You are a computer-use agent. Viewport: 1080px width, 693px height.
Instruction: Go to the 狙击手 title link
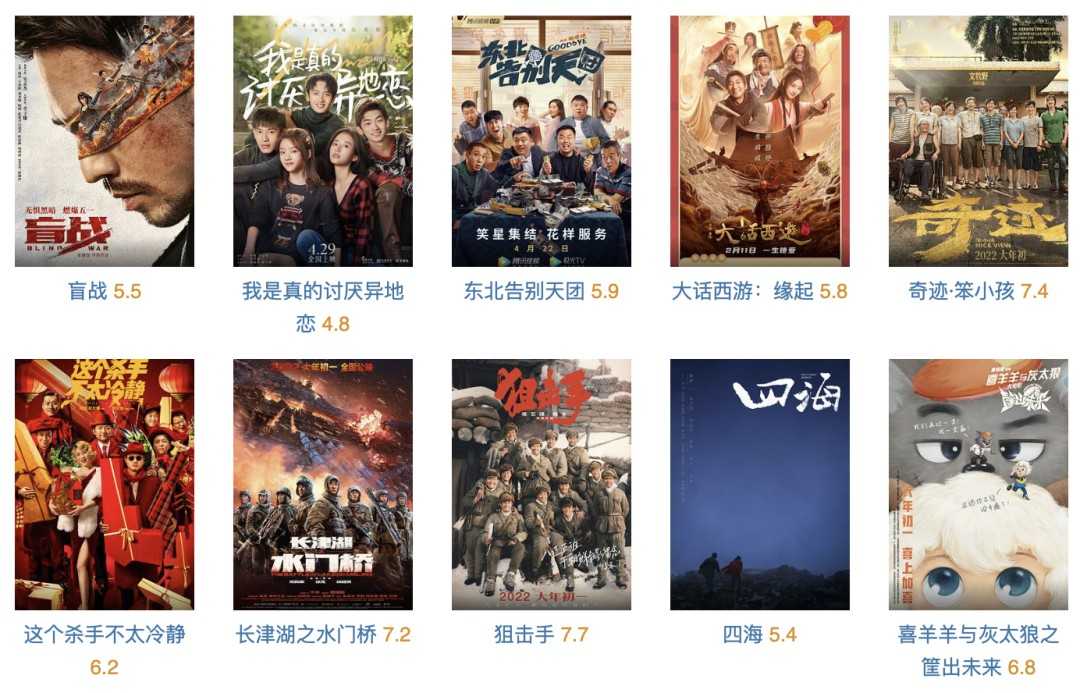(525, 635)
